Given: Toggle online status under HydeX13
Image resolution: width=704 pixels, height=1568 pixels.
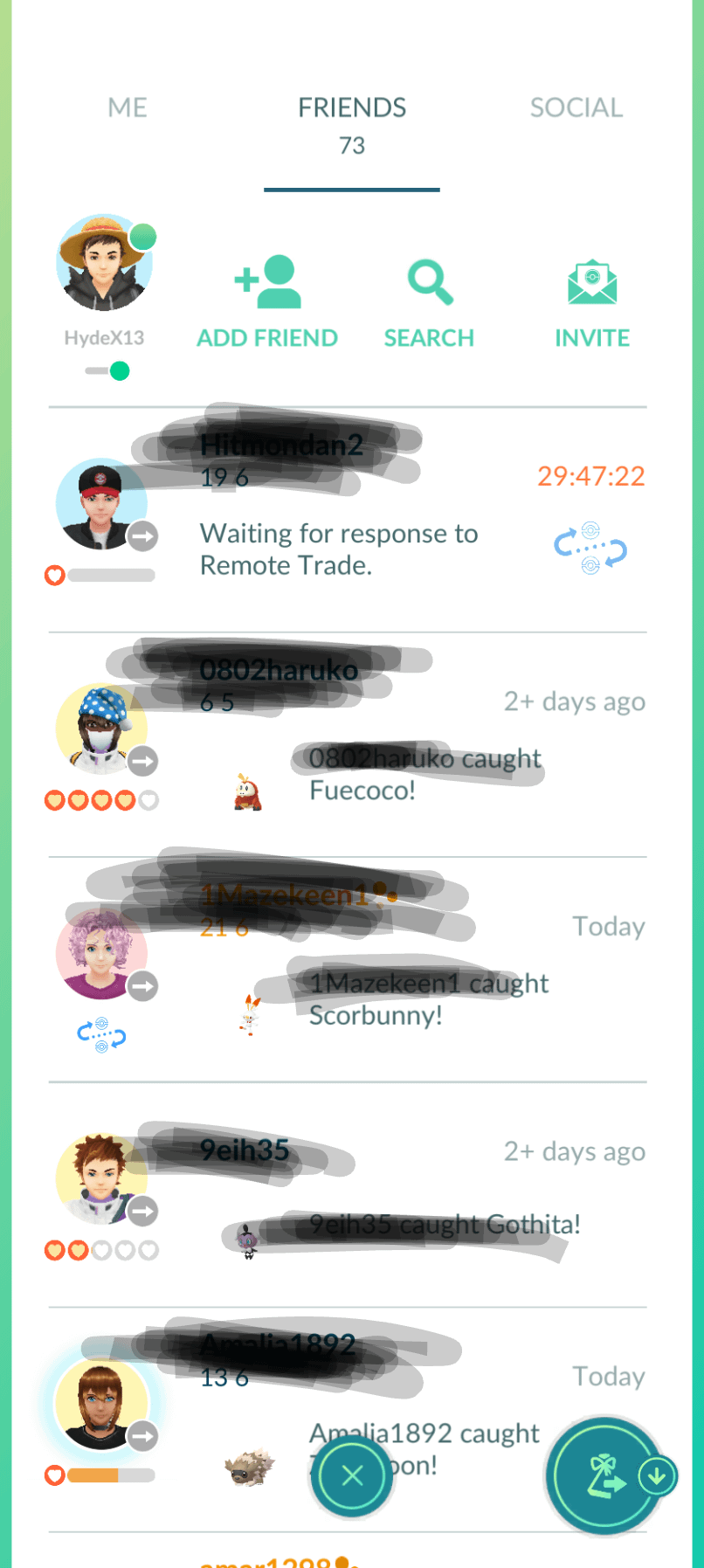Looking at the screenshot, I should (x=108, y=371).
